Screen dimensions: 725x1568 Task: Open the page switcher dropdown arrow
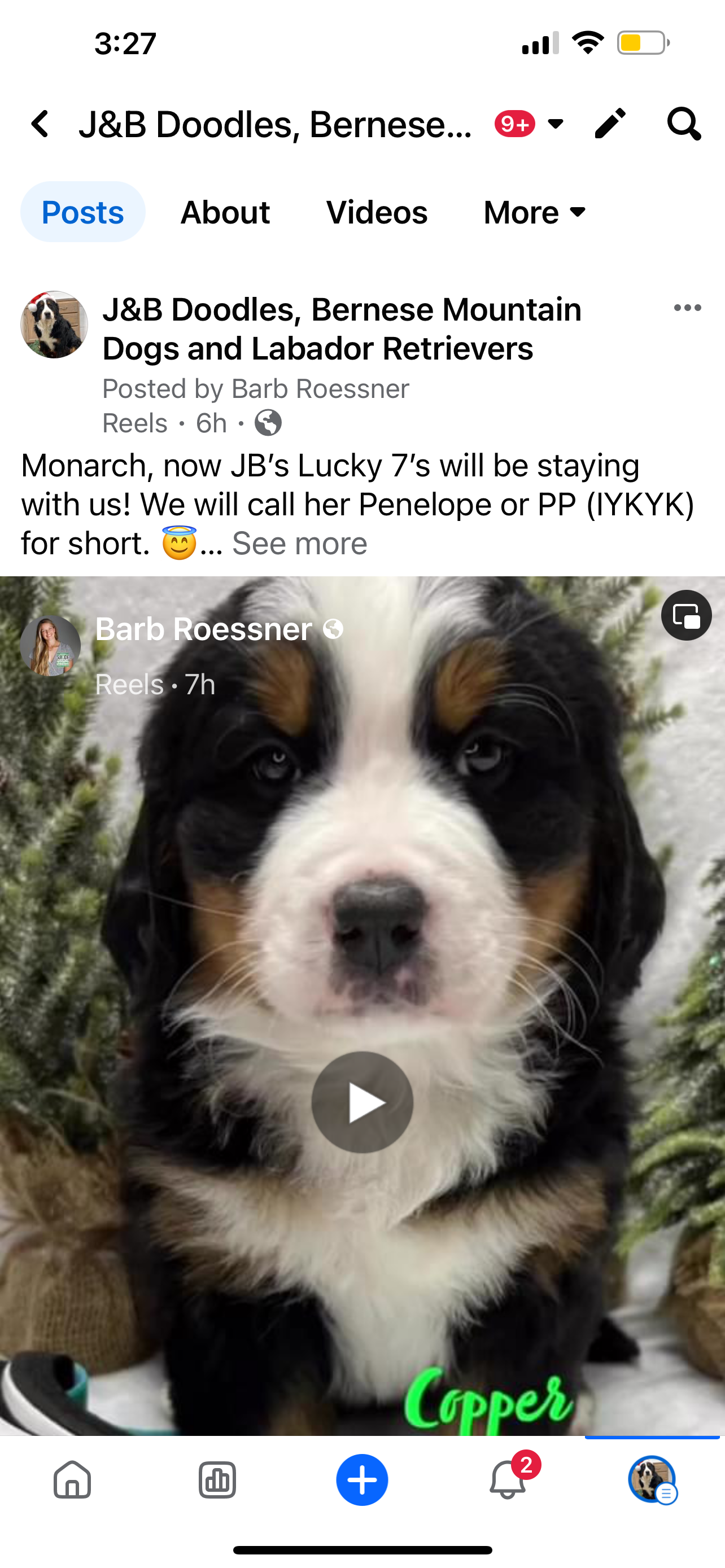tap(555, 124)
